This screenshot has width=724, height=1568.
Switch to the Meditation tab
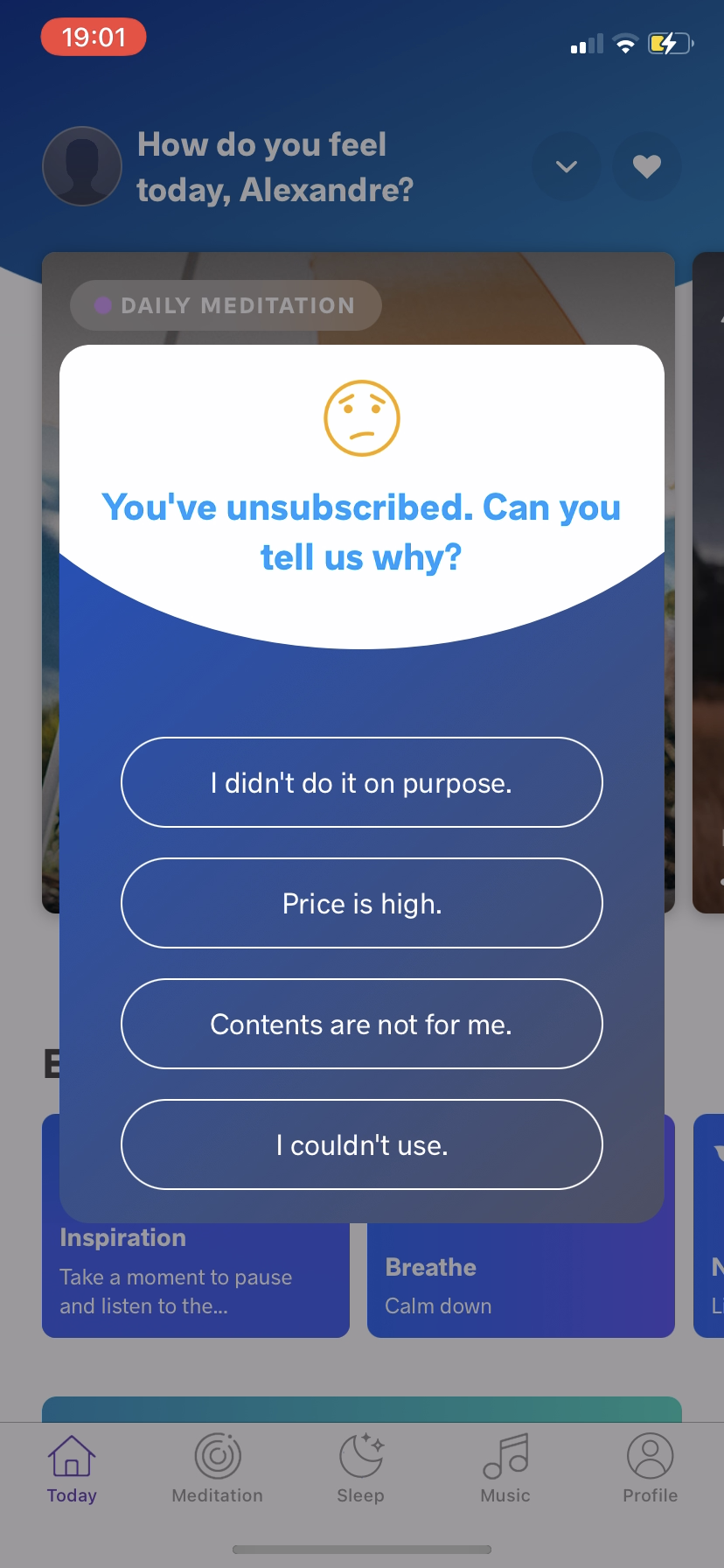click(x=217, y=1468)
